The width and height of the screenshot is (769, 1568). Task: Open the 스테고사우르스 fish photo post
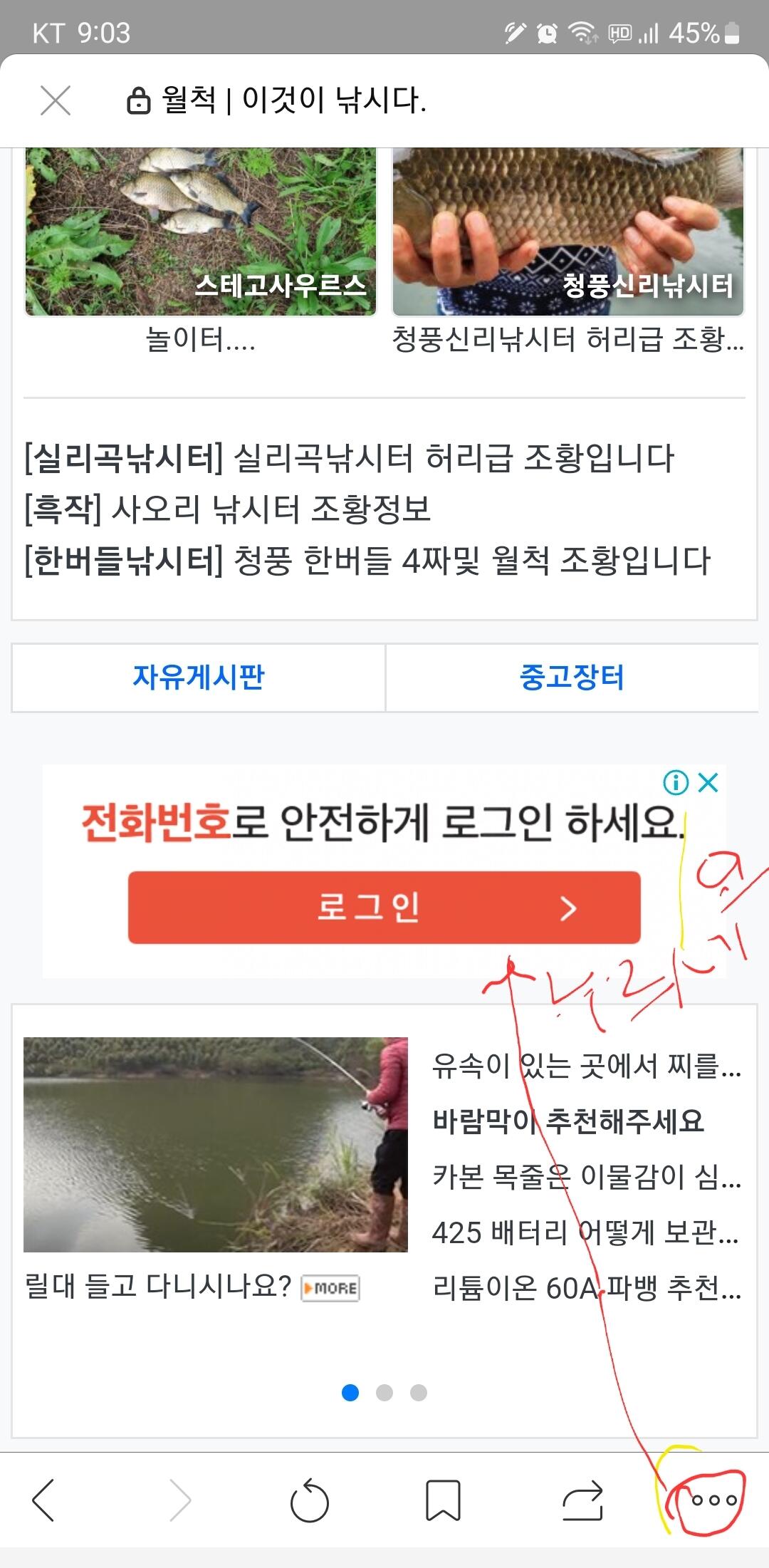(x=200, y=232)
